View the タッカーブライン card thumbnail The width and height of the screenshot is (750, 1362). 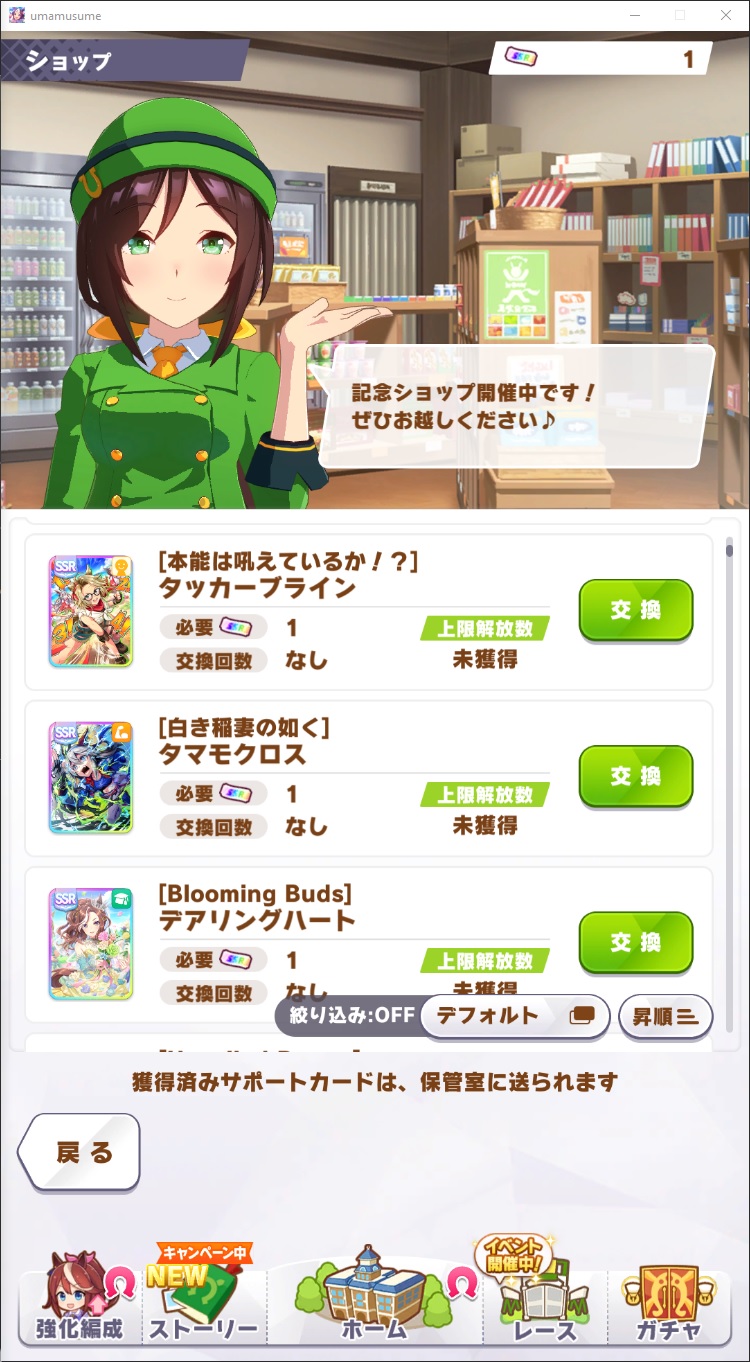coord(90,611)
